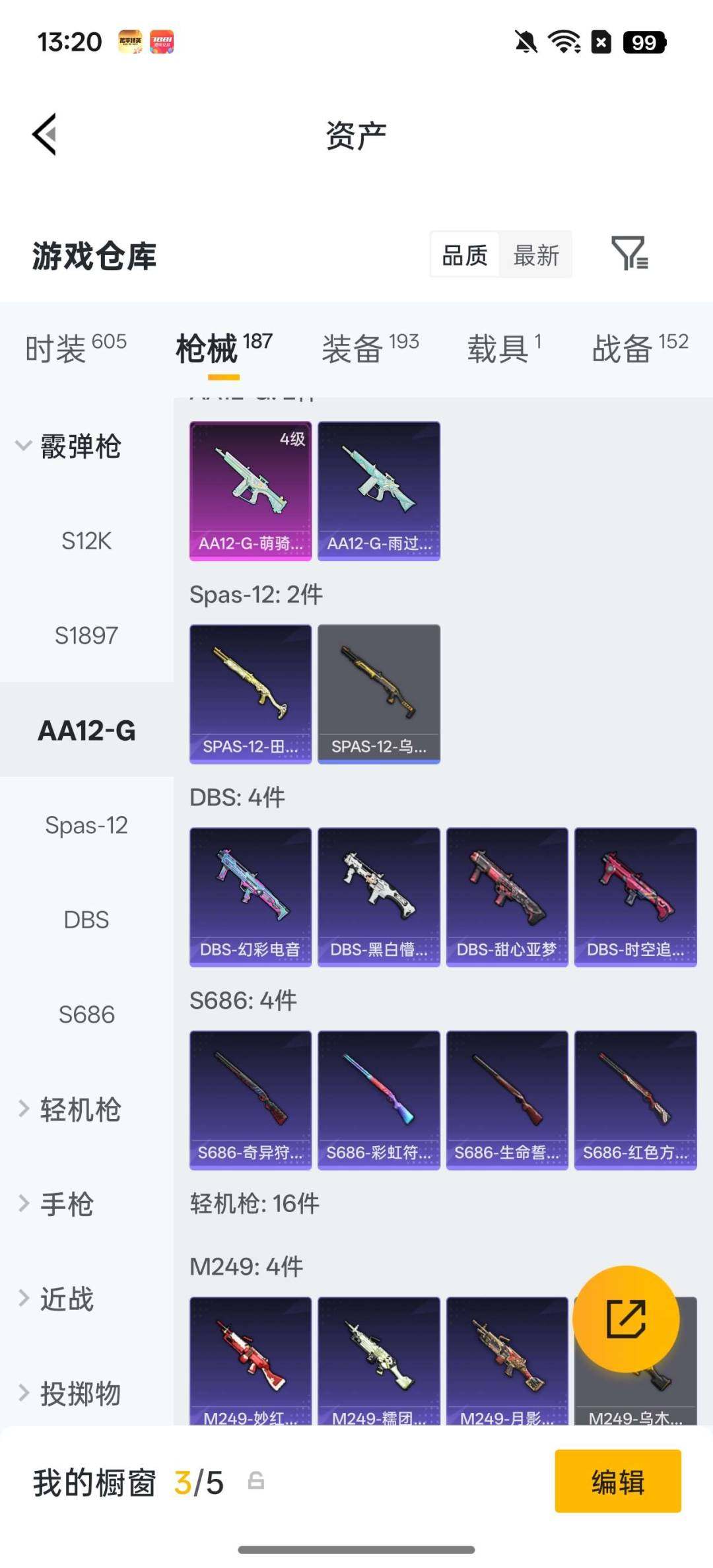Image resolution: width=713 pixels, height=1568 pixels.
Task: Tap 编辑 to edit my showcase
Action: [x=617, y=1482]
